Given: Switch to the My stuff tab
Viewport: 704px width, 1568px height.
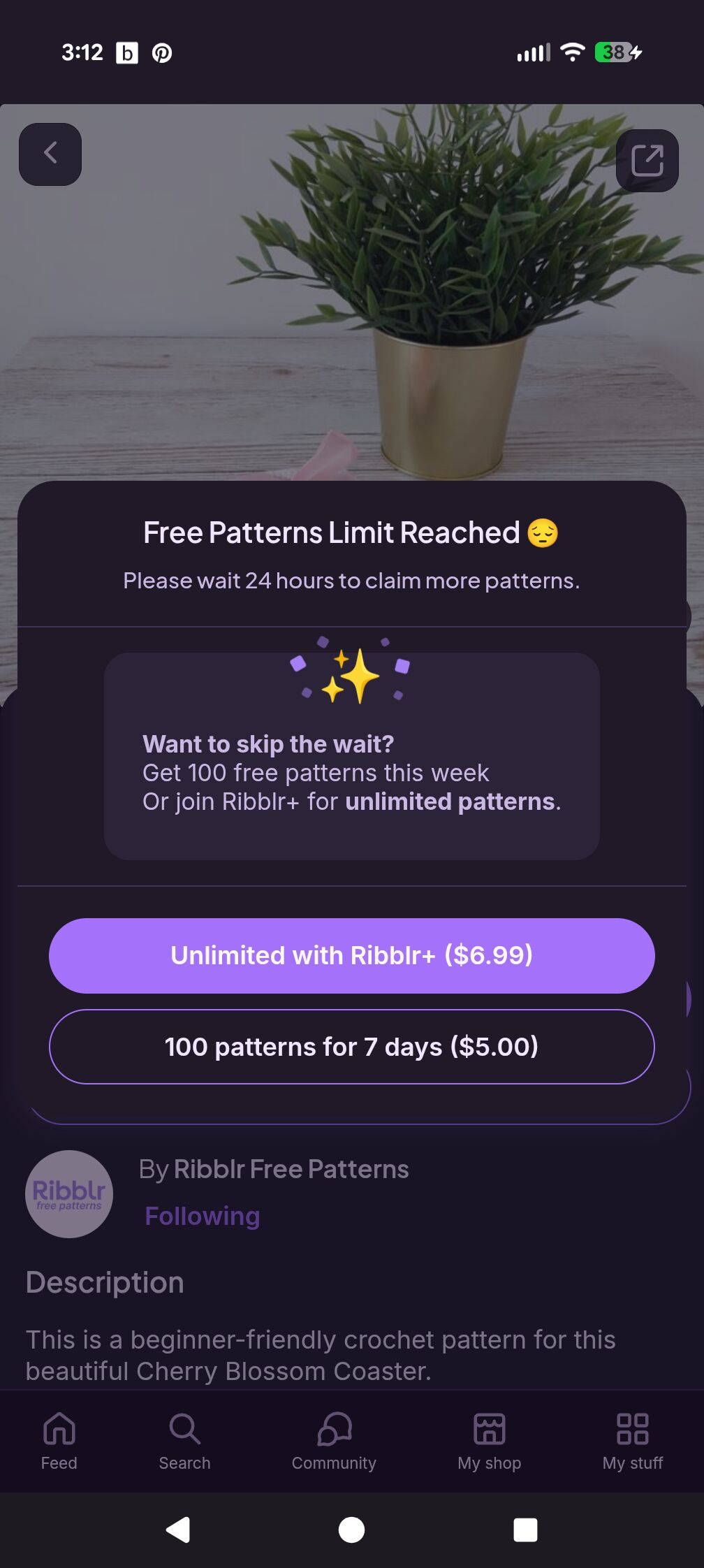Looking at the screenshot, I should coord(632,1441).
